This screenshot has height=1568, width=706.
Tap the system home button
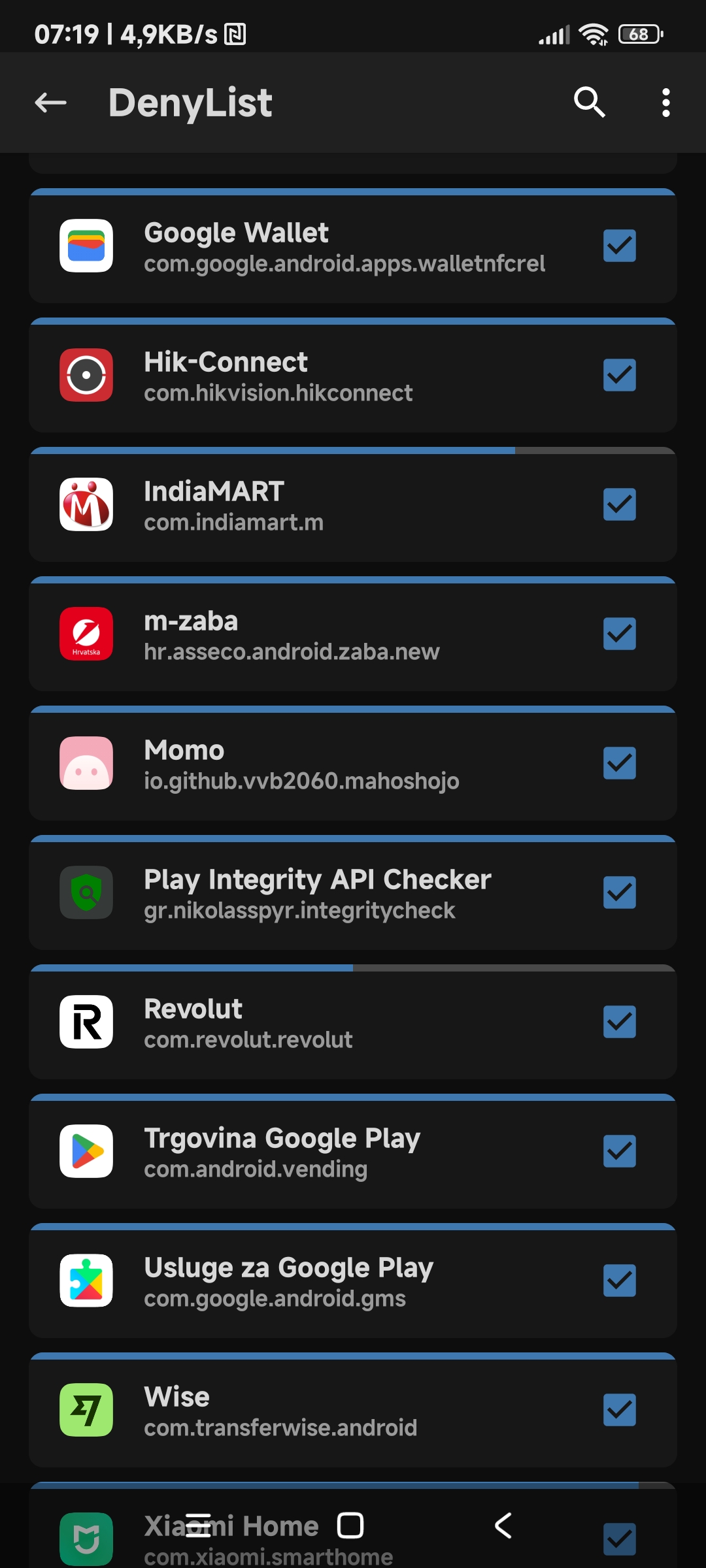(x=350, y=1526)
